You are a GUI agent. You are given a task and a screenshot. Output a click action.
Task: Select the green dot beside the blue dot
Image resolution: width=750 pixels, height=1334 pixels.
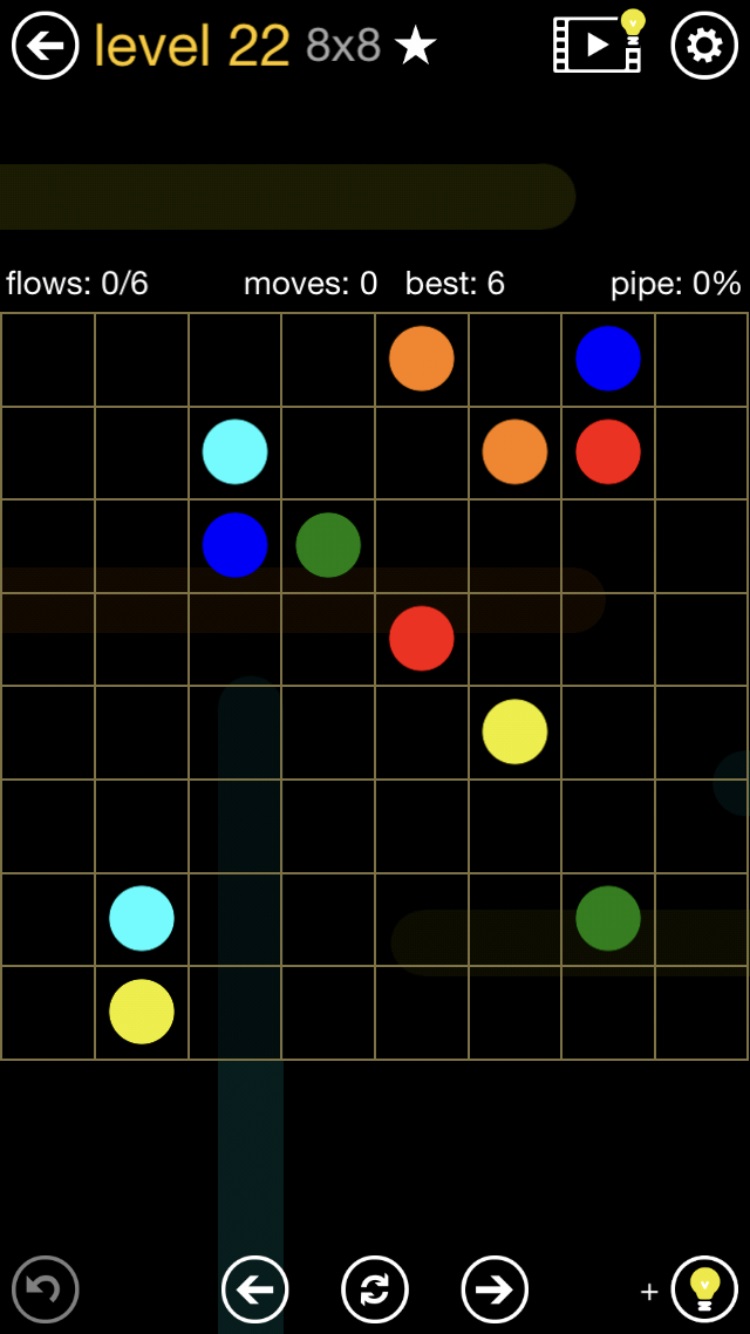pos(328,545)
